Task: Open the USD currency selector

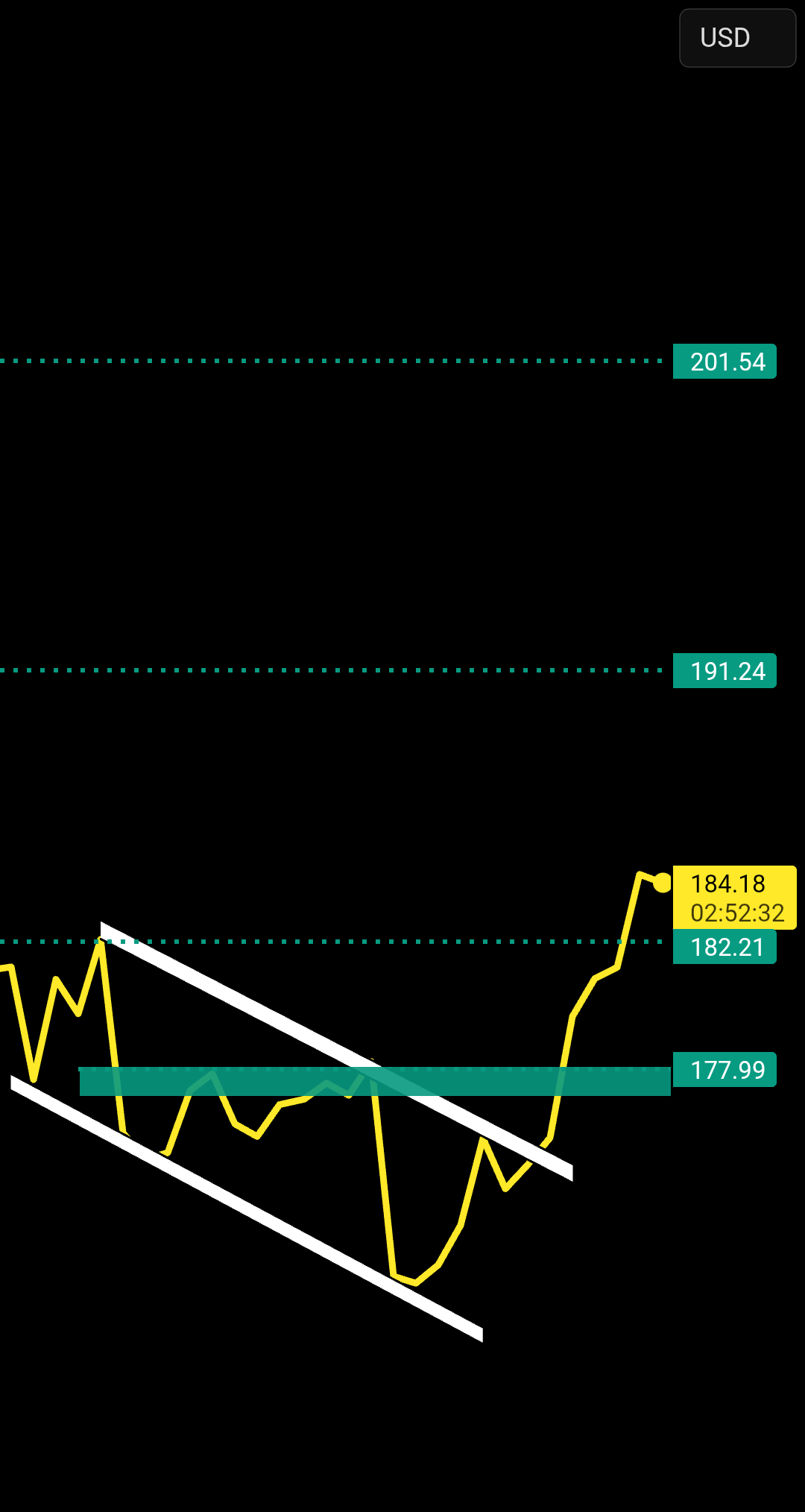Action: click(x=736, y=38)
